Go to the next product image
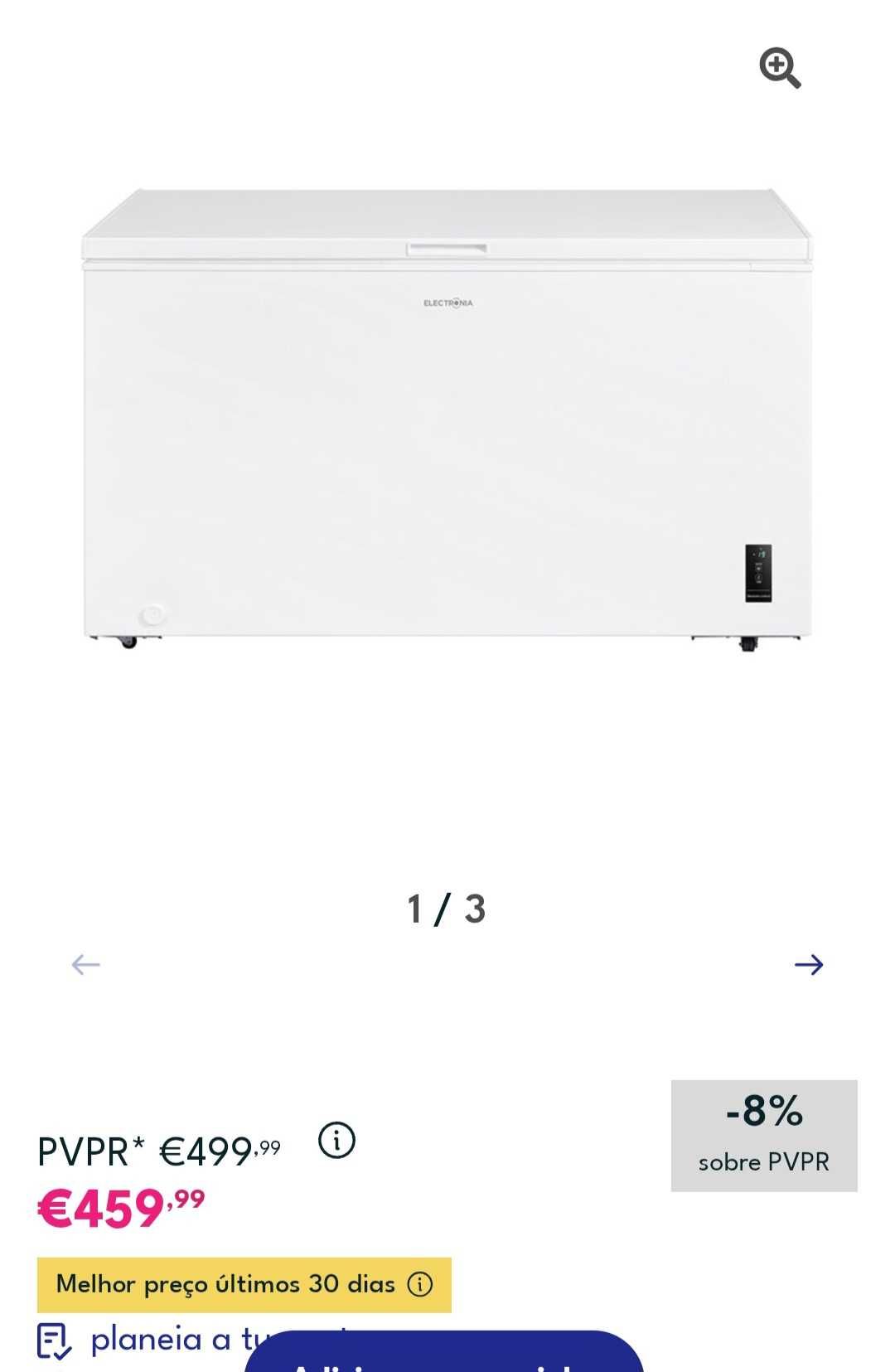Viewport: 895px width, 1372px height. coord(808,964)
